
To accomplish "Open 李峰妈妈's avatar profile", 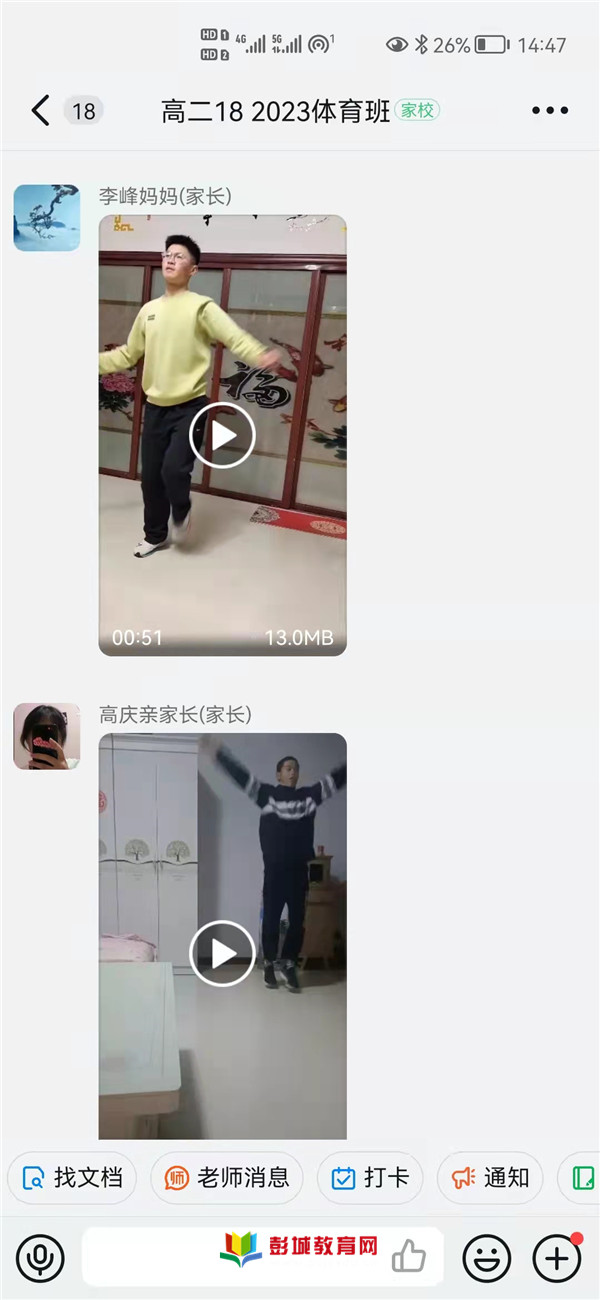I will tap(46, 217).
